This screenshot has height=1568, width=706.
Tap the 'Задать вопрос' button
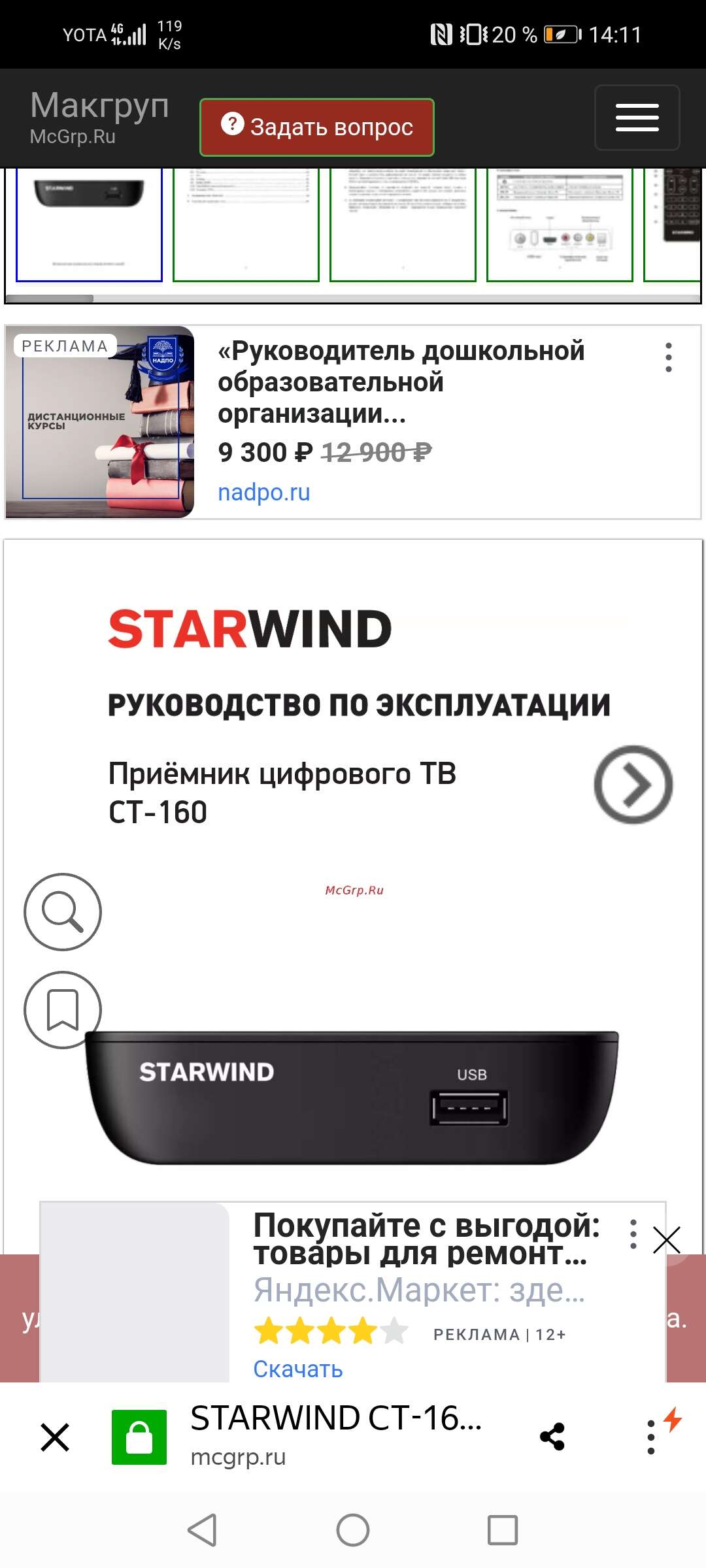[x=317, y=127]
